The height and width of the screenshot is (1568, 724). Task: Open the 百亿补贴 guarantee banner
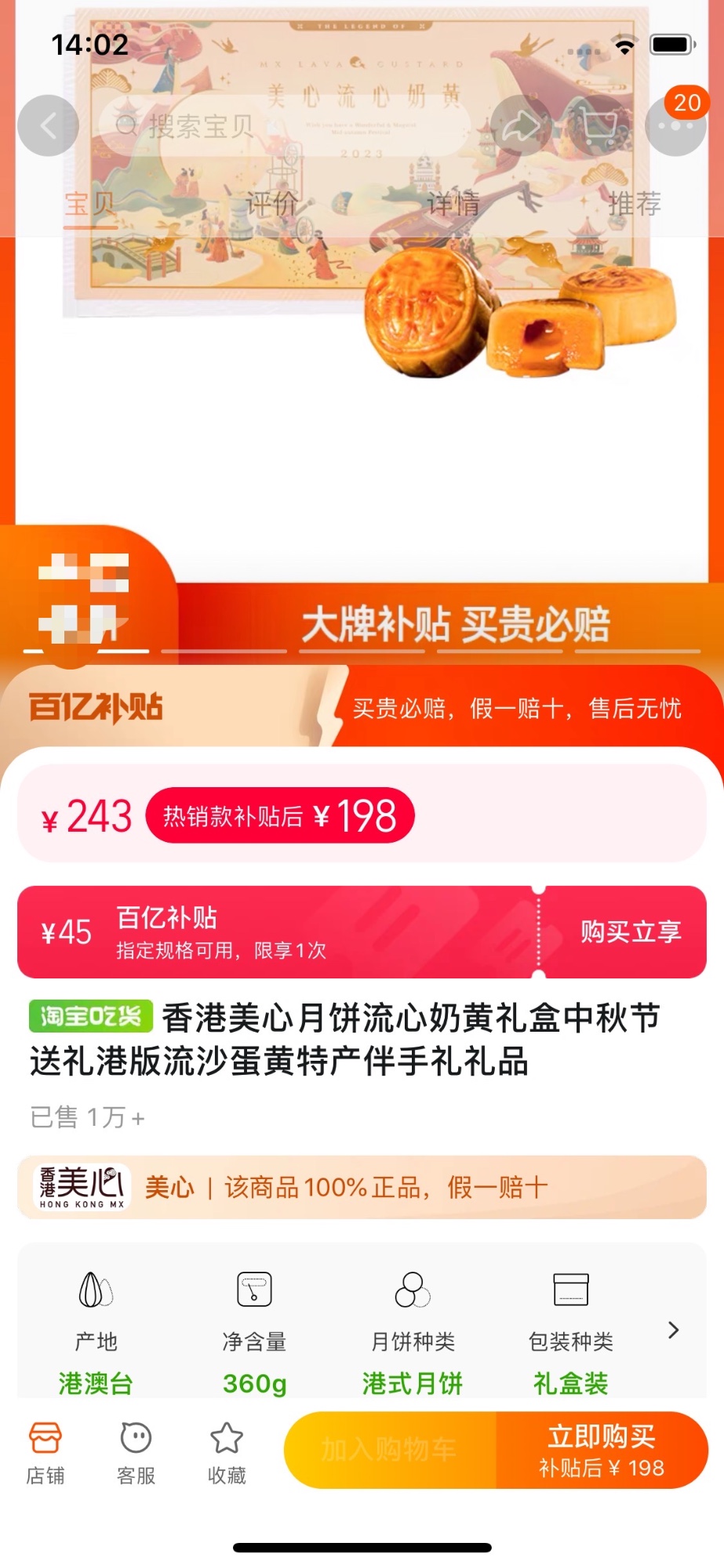coord(361,708)
